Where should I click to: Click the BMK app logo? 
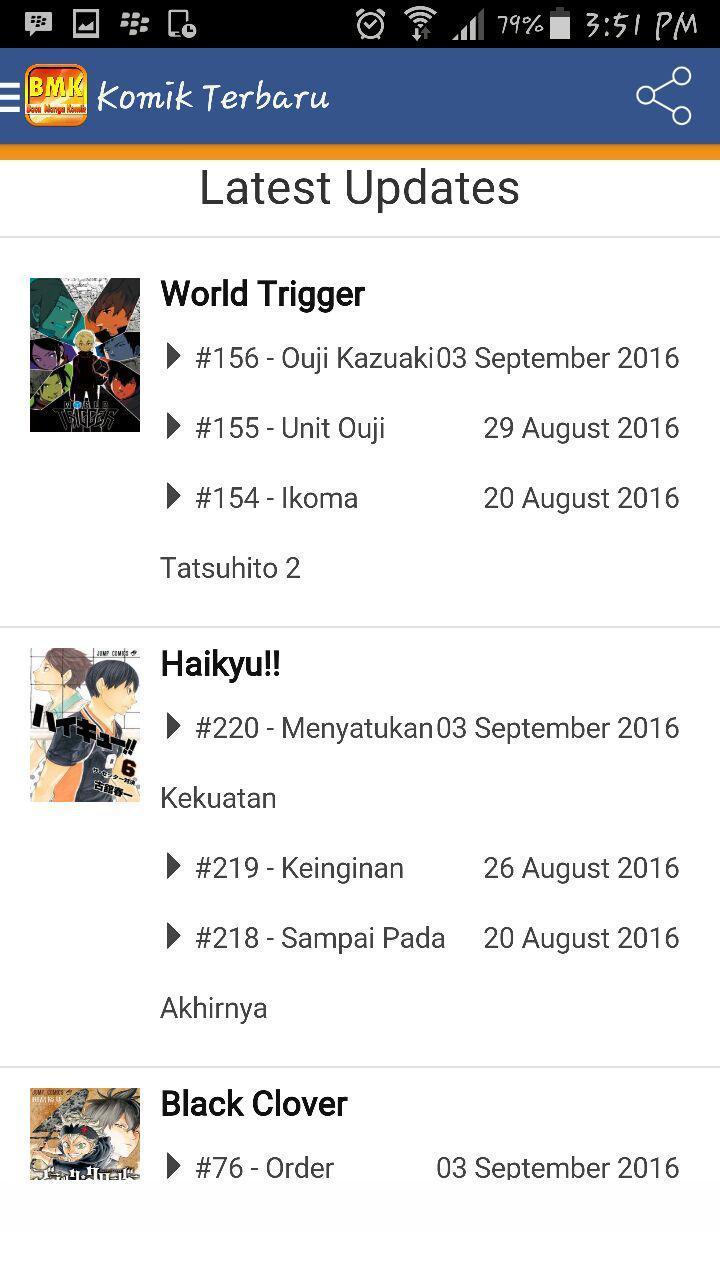(x=60, y=96)
